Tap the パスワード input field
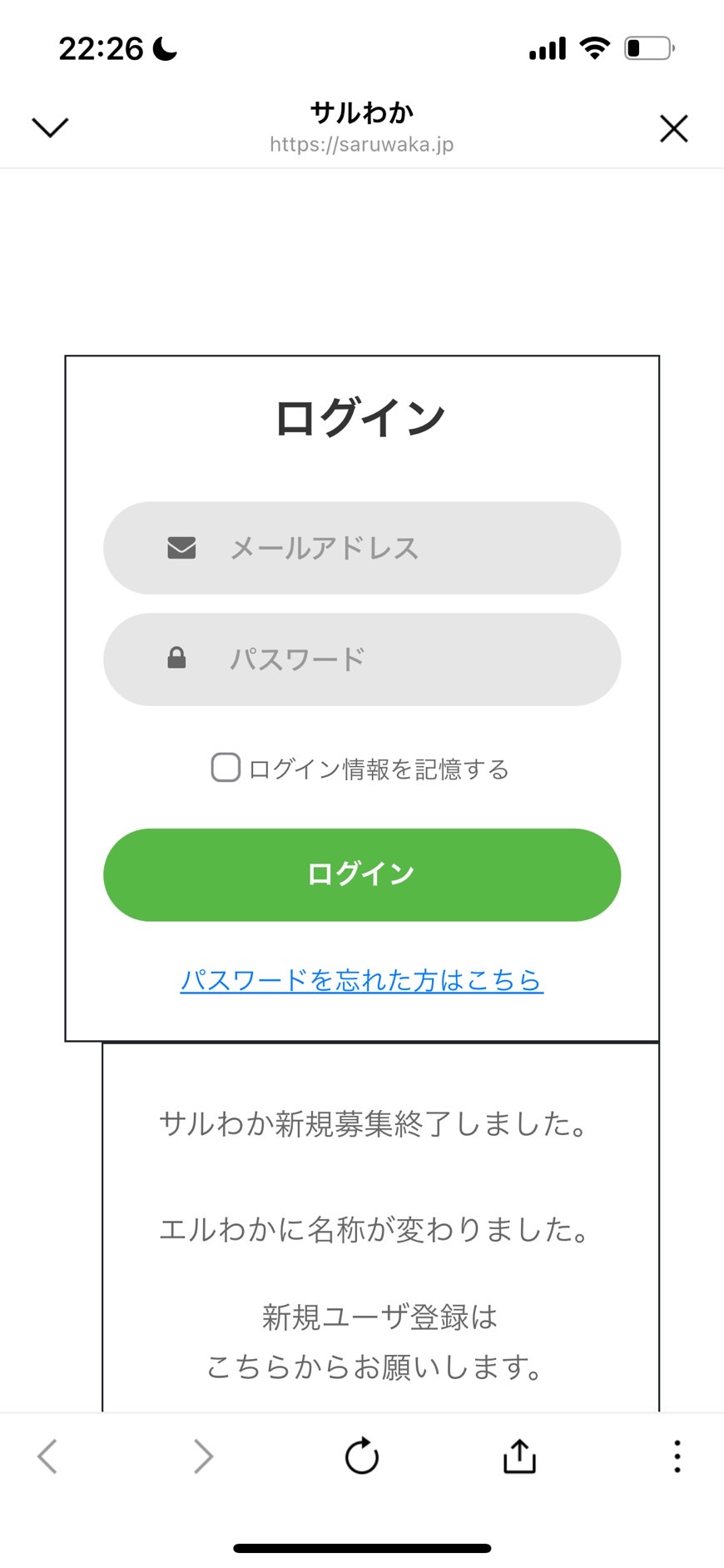 pyautogui.click(x=362, y=660)
